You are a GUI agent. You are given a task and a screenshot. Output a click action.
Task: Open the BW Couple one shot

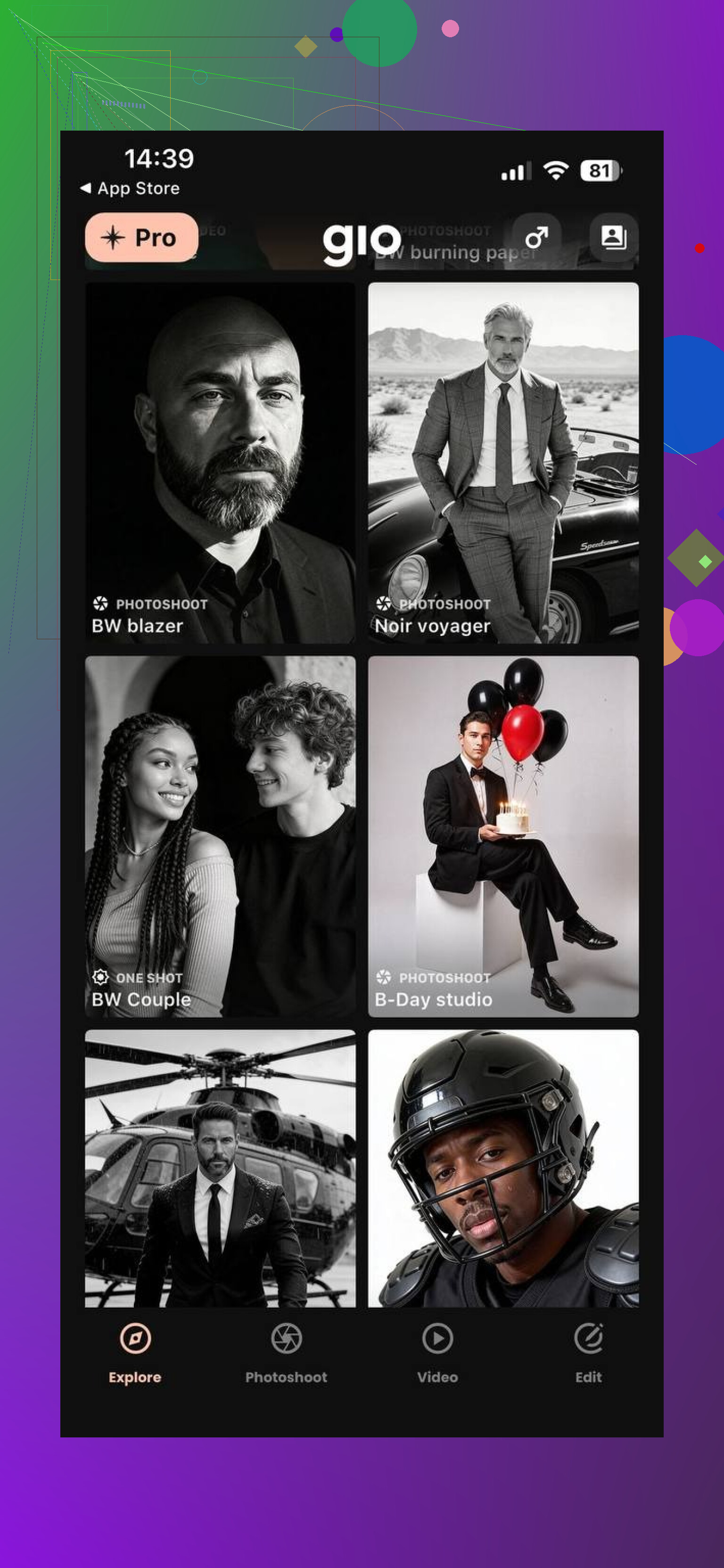[x=220, y=836]
